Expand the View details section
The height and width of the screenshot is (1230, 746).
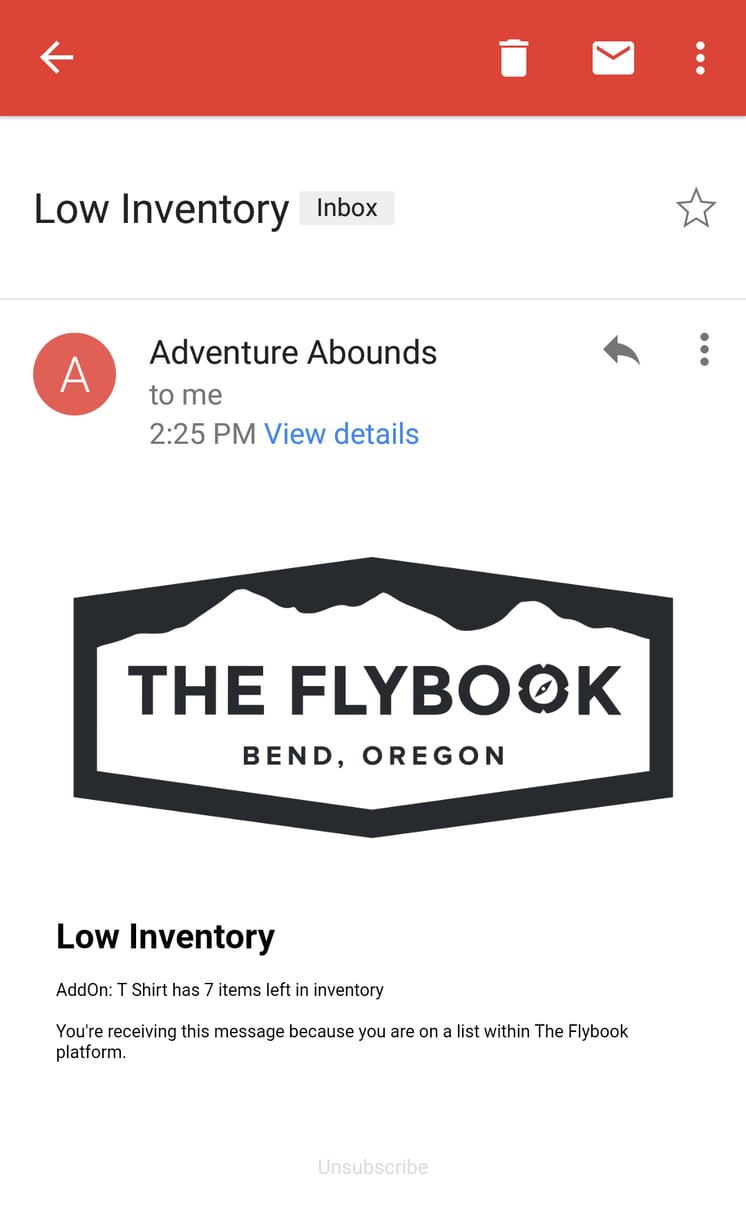(x=341, y=434)
